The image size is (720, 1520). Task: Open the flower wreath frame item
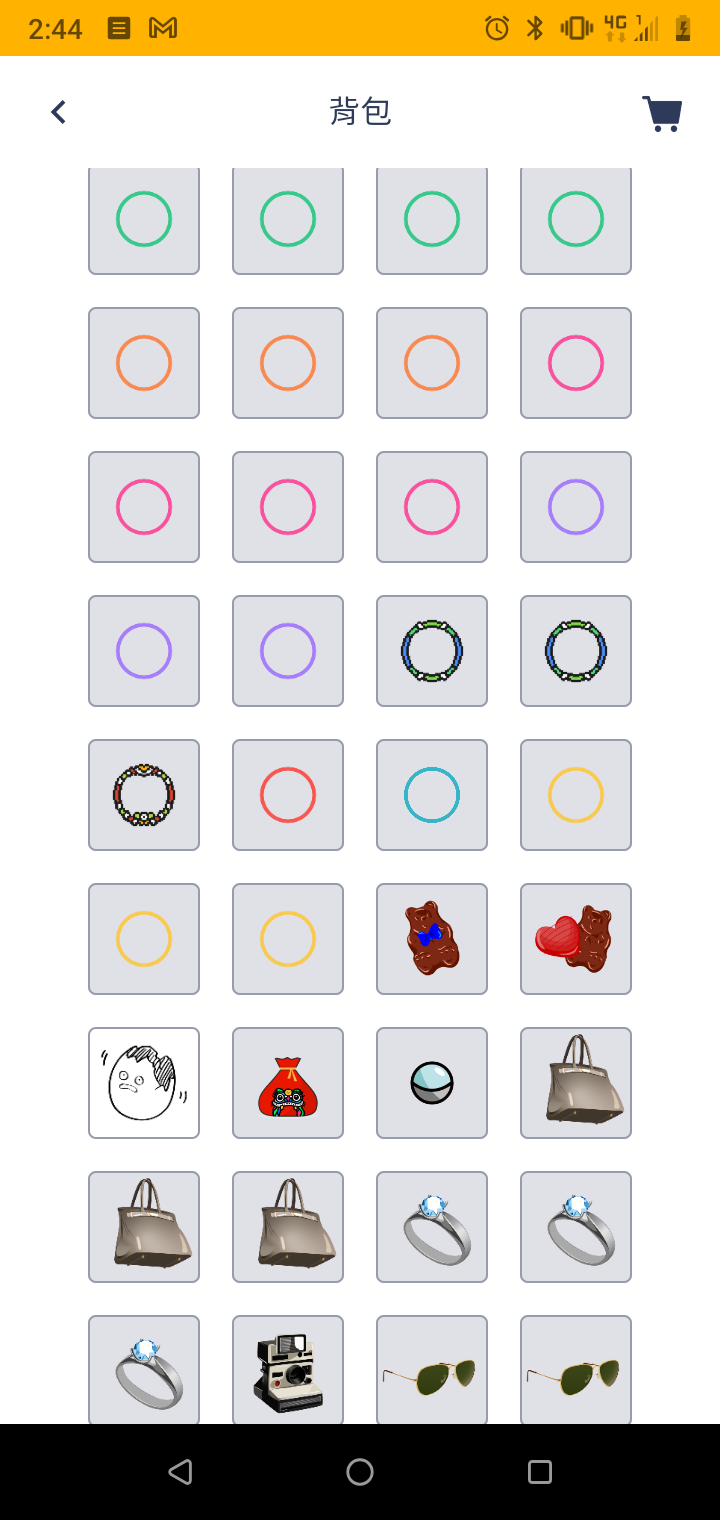[144, 795]
